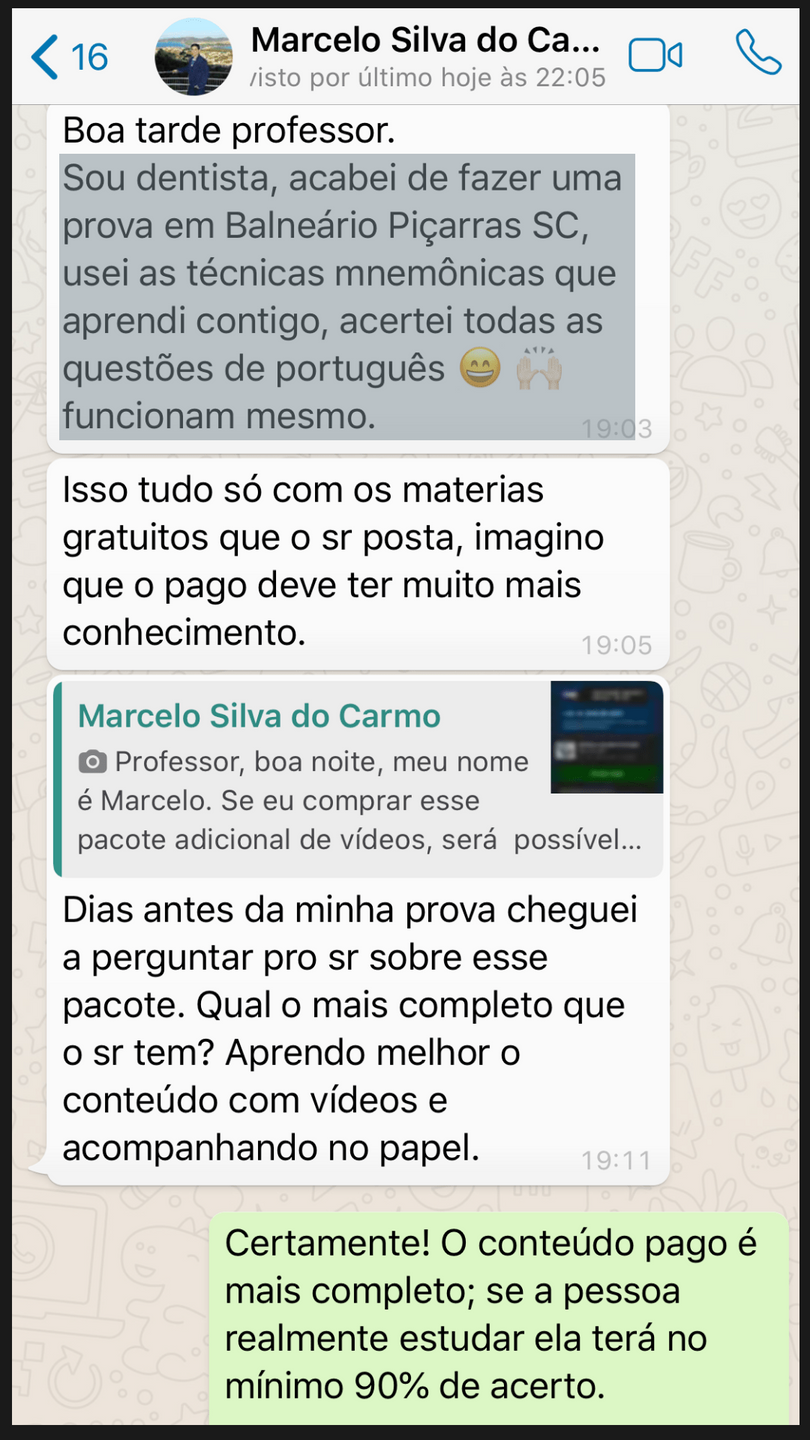Start a voice call with Marcelo

(757, 54)
